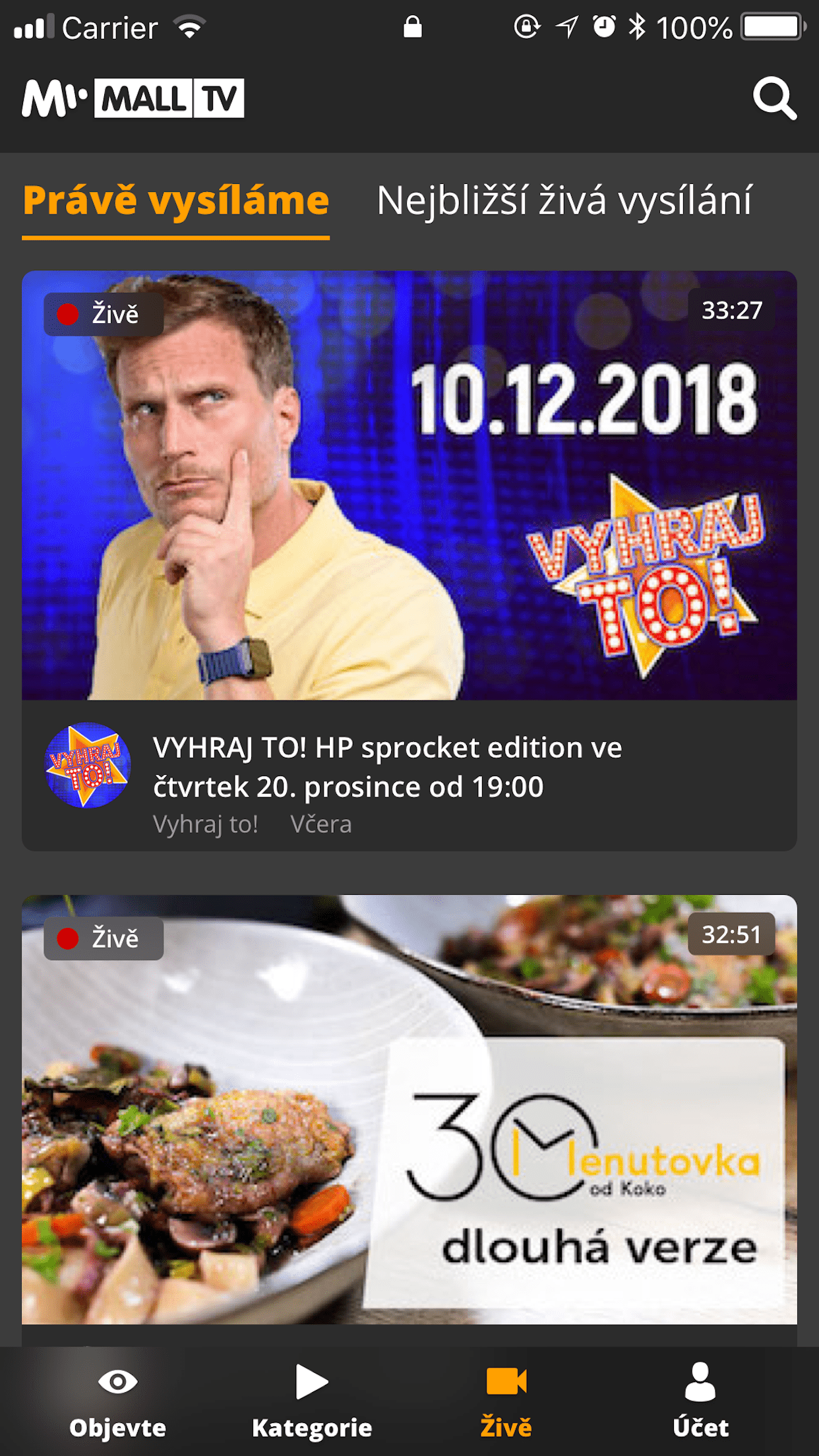This screenshot has width=819, height=1456.
Task: Tap the MALL TV logo
Action: tap(133, 99)
